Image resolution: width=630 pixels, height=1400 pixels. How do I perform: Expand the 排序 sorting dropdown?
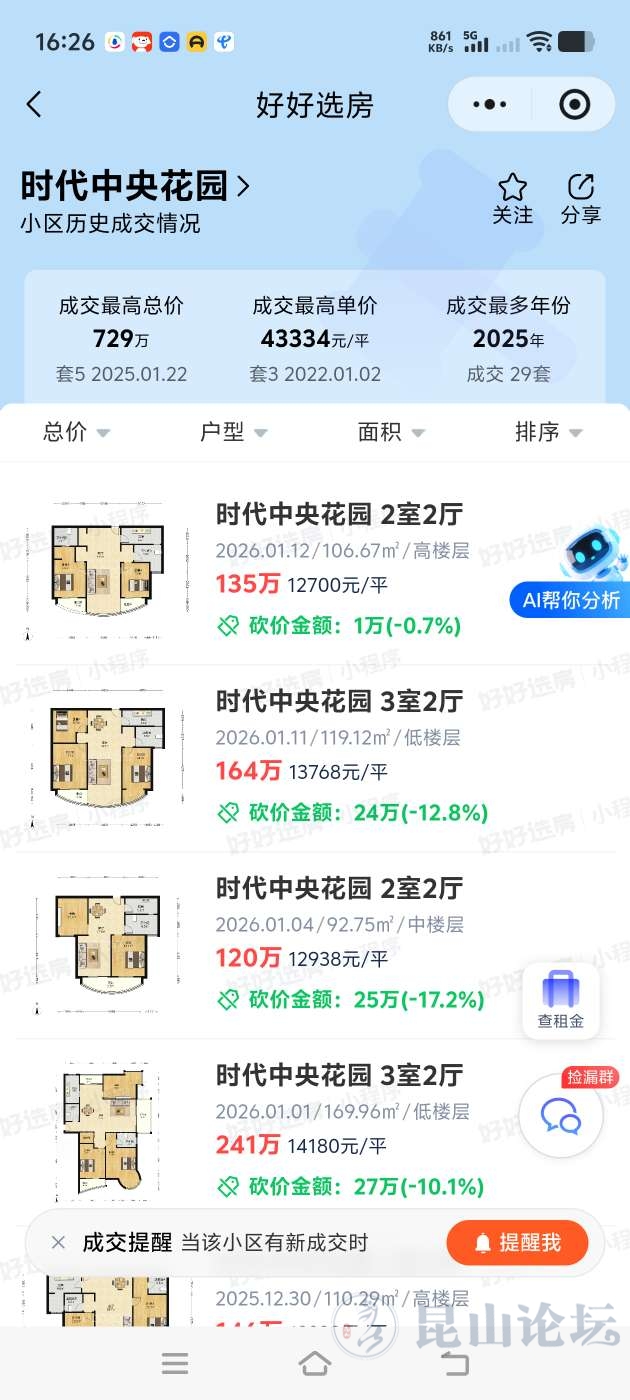[548, 432]
